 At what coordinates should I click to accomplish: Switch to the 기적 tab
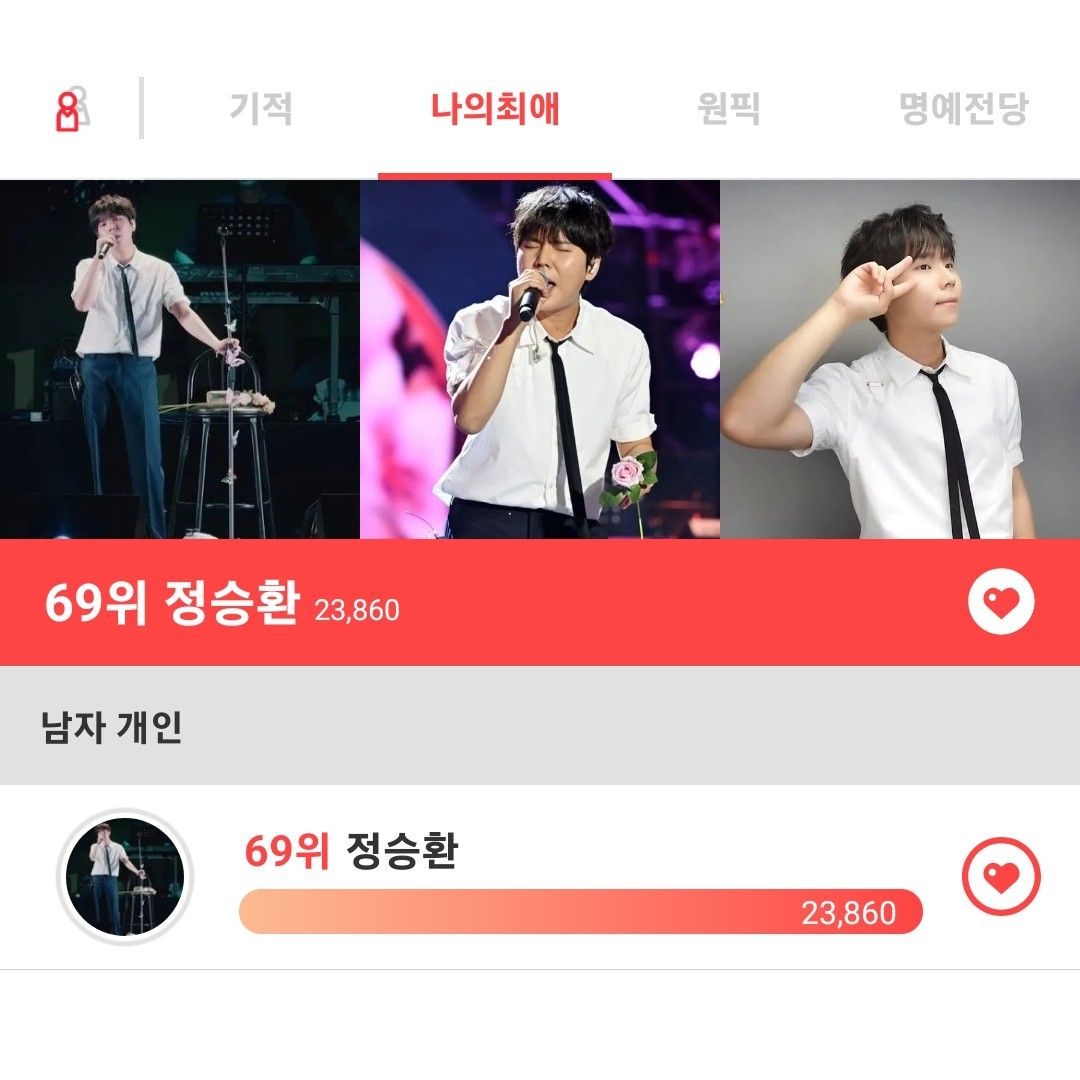pyautogui.click(x=261, y=108)
